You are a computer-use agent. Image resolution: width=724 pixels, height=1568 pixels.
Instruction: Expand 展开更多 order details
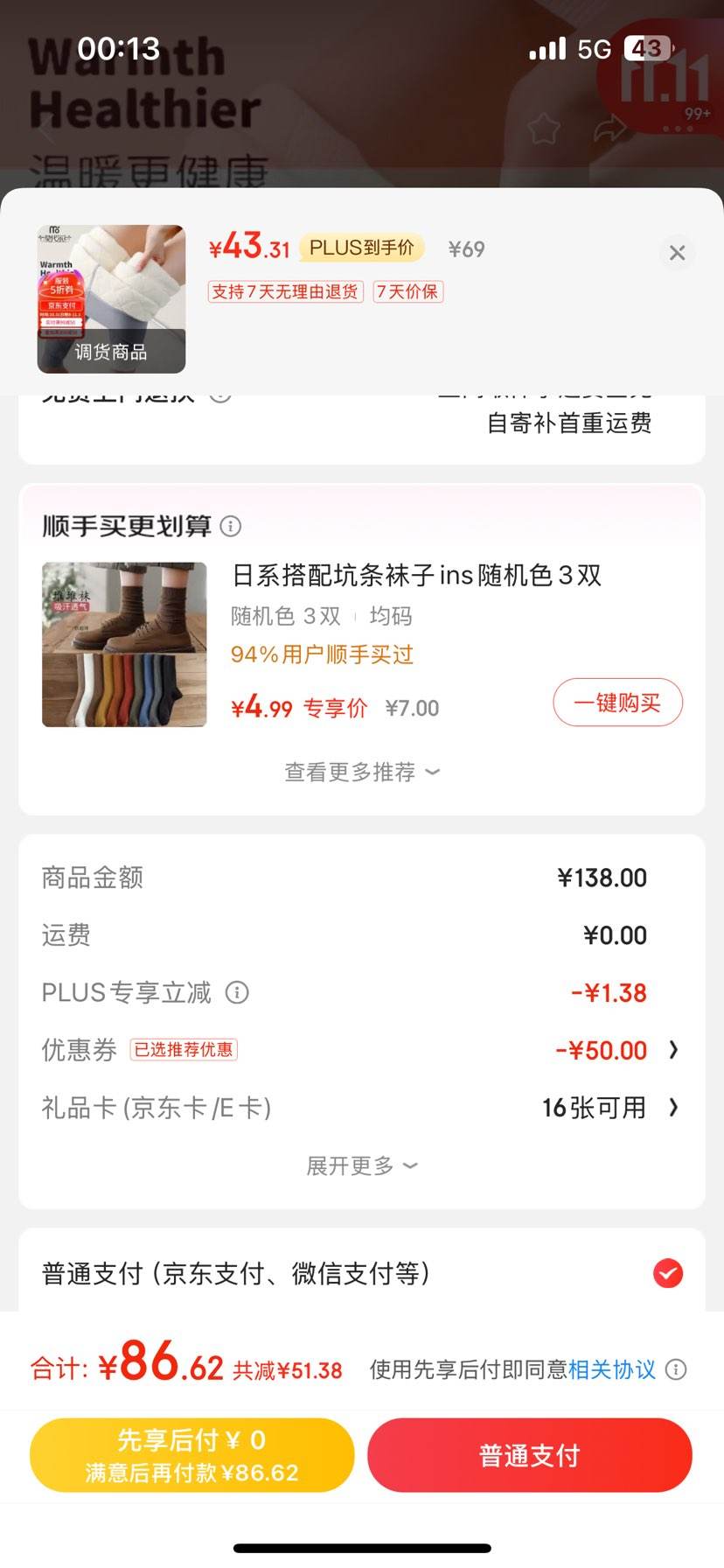(361, 1165)
